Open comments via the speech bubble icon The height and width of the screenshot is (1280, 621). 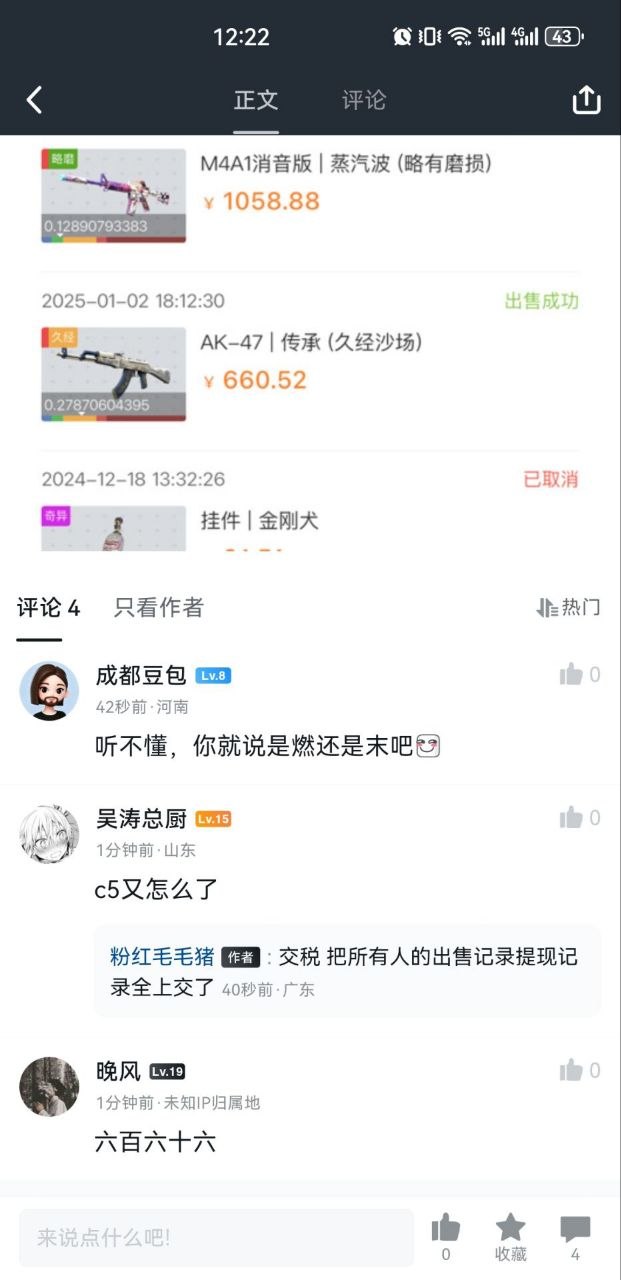(x=575, y=1238)
